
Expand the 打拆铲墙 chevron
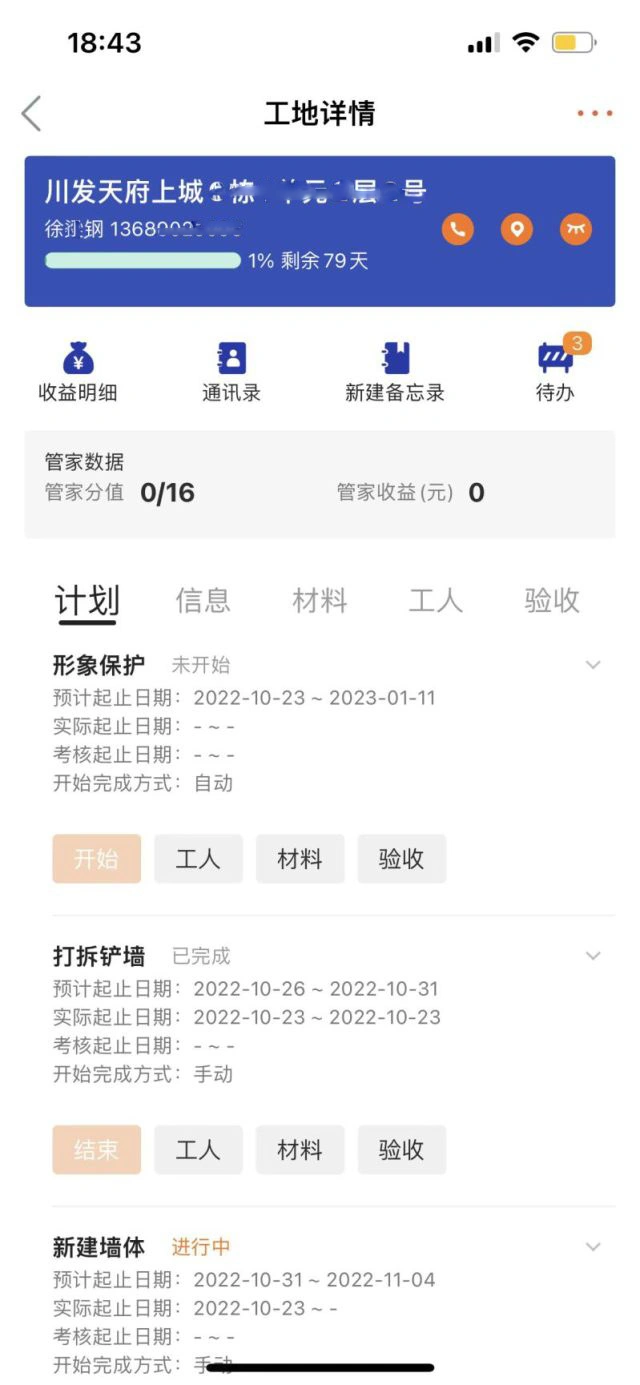593,956
